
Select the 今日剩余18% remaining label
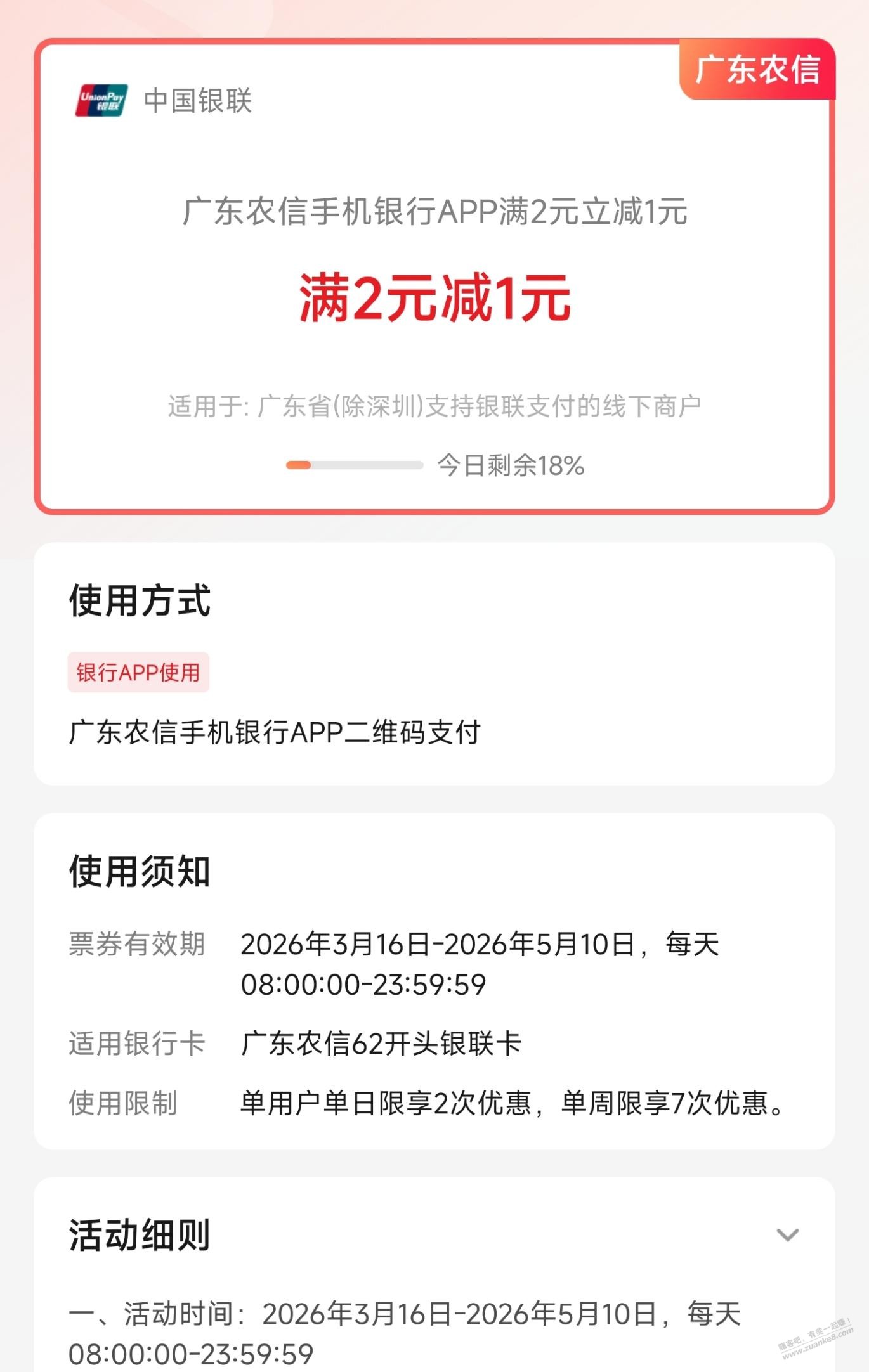(x=514, y=464)
